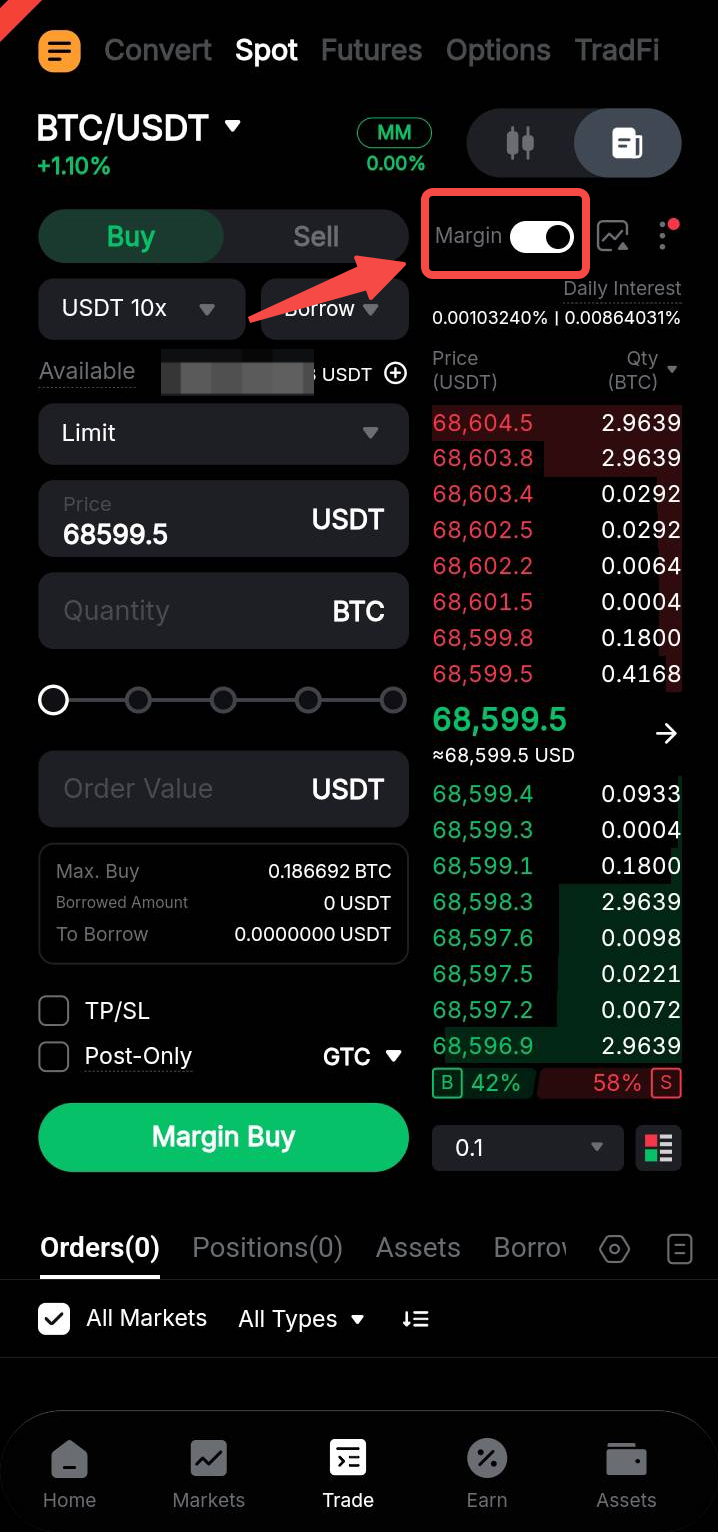Viewport: 718px width, 1532px height.
Task: Go to Assets in bottom navigation
Action: pos(626,1476)
